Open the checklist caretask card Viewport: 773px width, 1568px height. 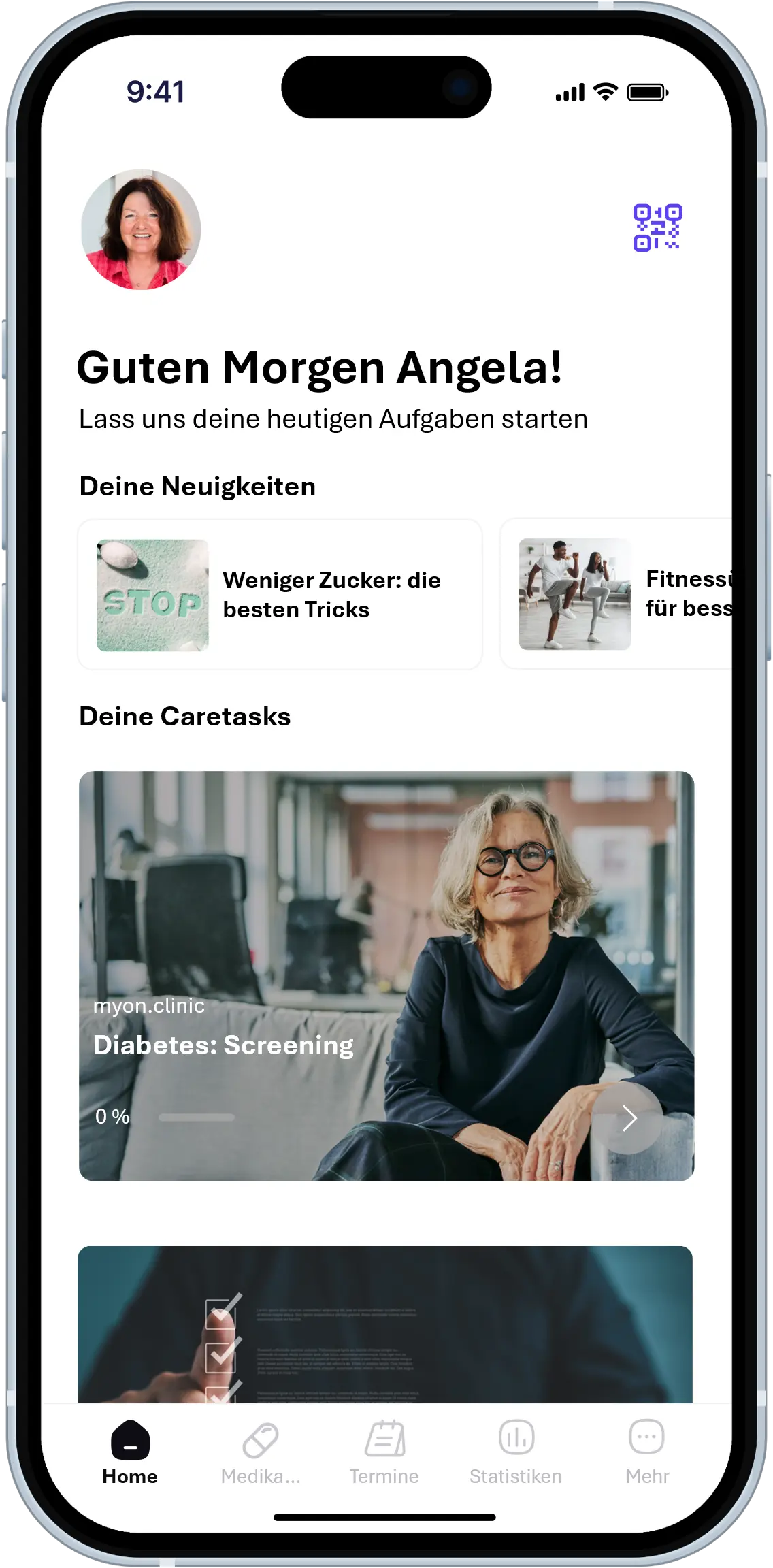tap(385, 1324)
